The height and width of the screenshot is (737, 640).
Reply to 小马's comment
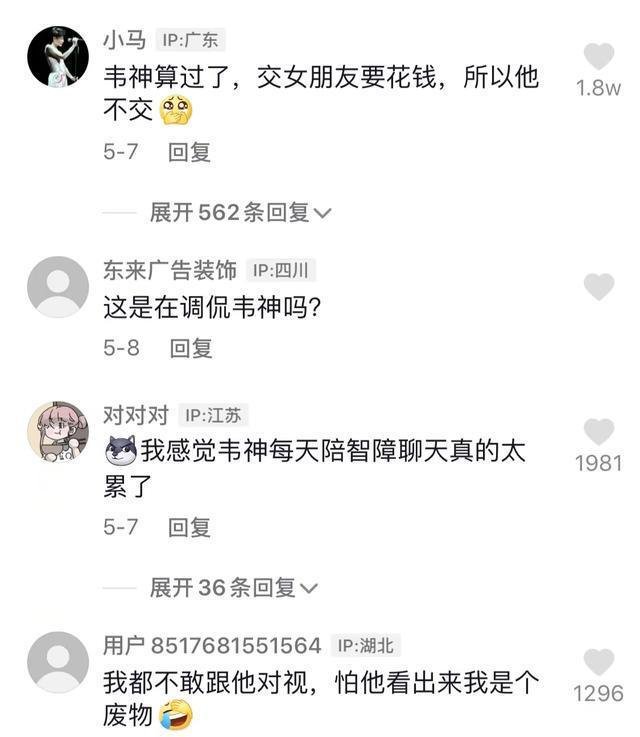pyautogui.click(x=189, y=152)
